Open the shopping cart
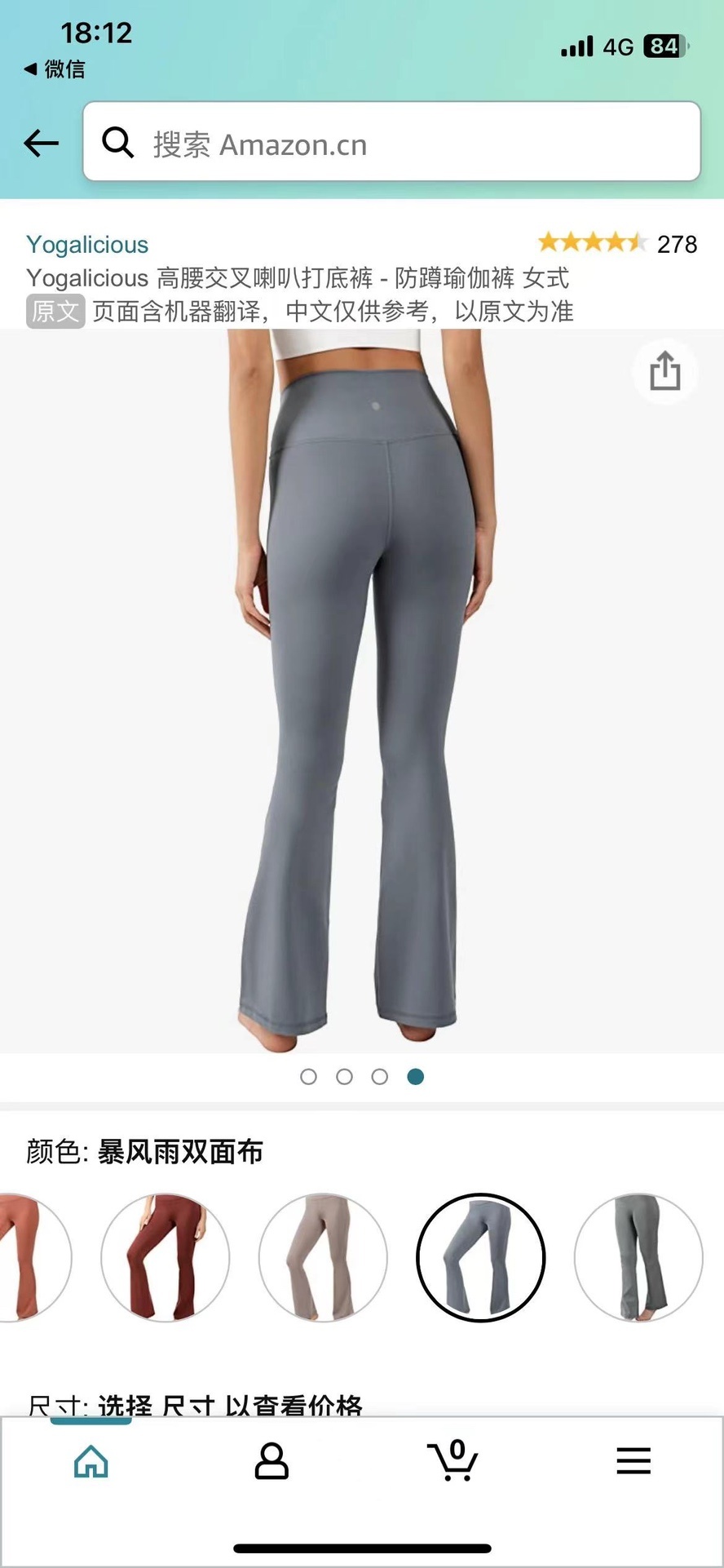724x1568 pixels. (x=452, y=1459)
